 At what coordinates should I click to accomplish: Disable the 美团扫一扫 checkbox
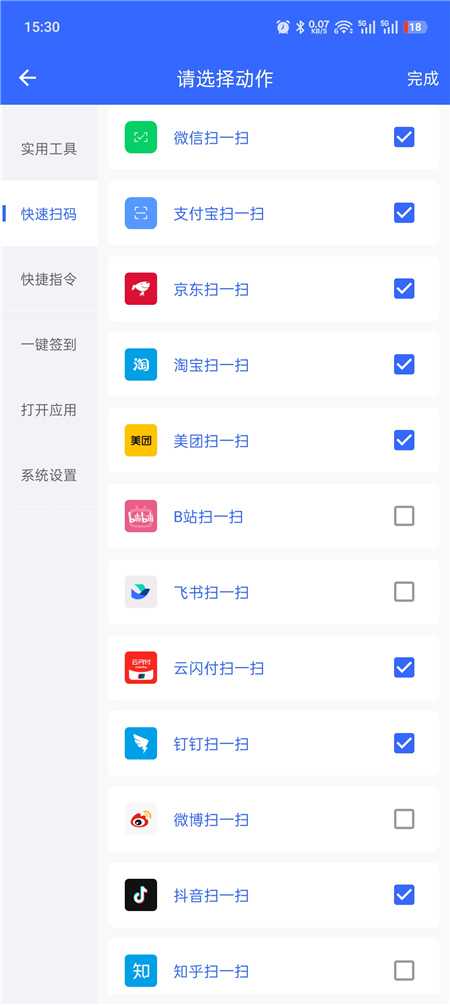[x=404, y=440]
